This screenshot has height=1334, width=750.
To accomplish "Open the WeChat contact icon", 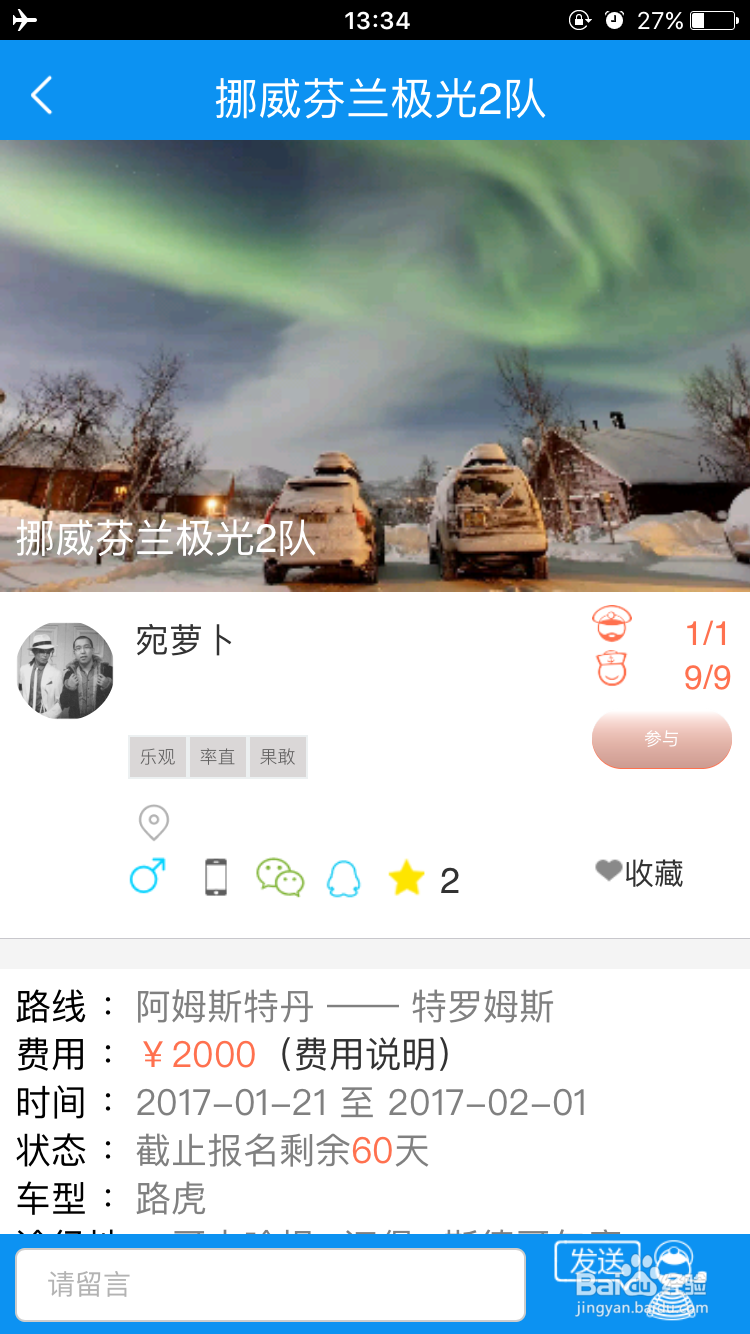I will pos(280,878).
